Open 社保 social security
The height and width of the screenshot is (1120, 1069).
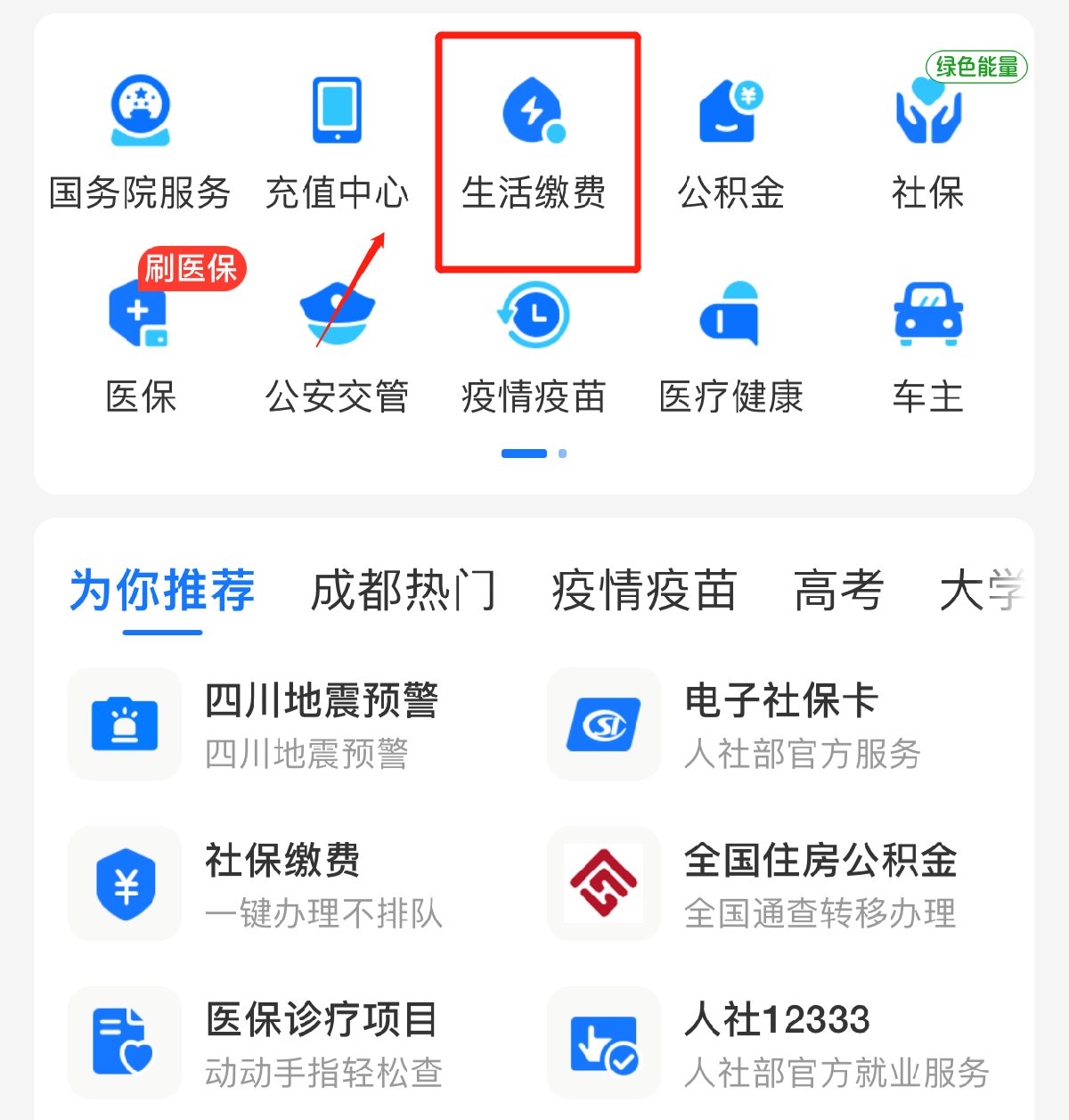[927, 143]
